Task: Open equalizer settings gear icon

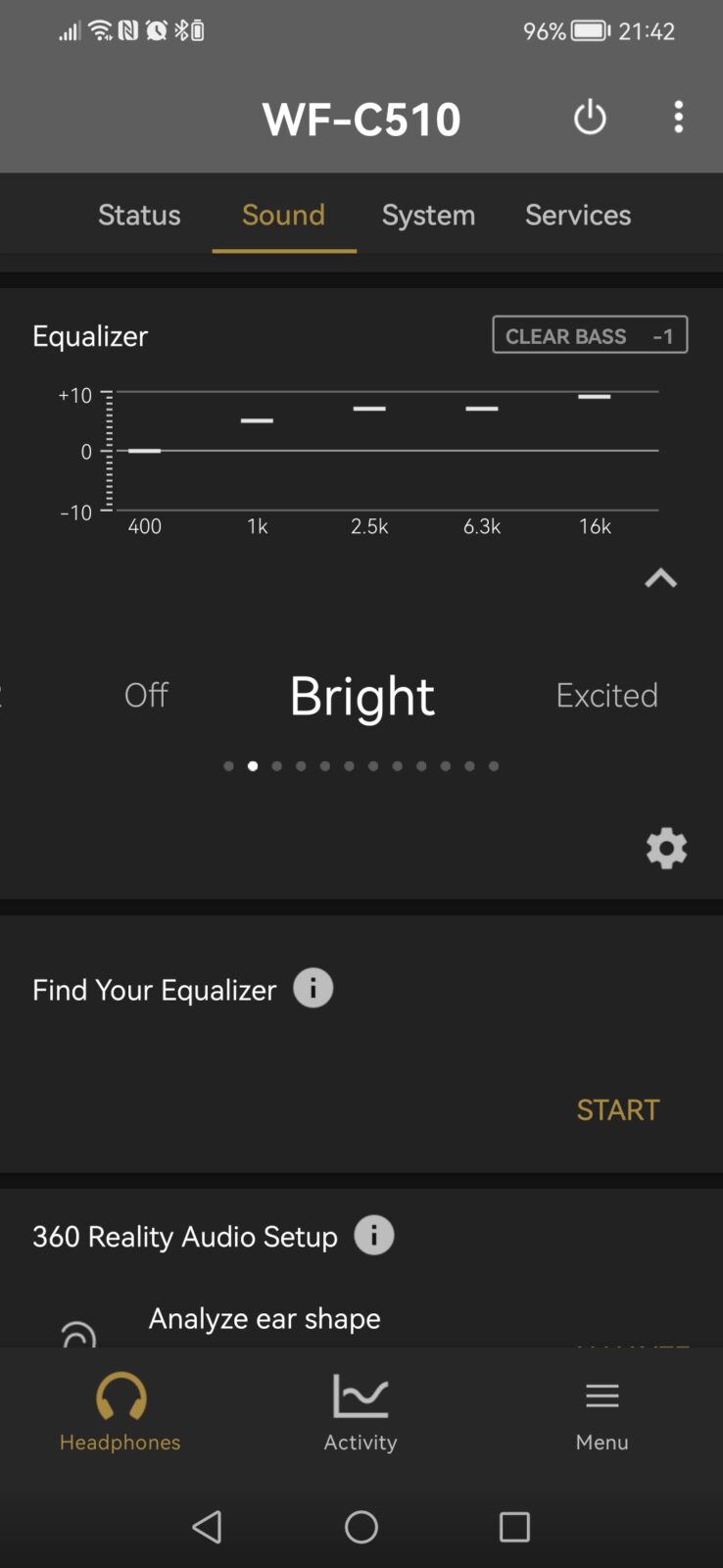Action: [666, 849]
